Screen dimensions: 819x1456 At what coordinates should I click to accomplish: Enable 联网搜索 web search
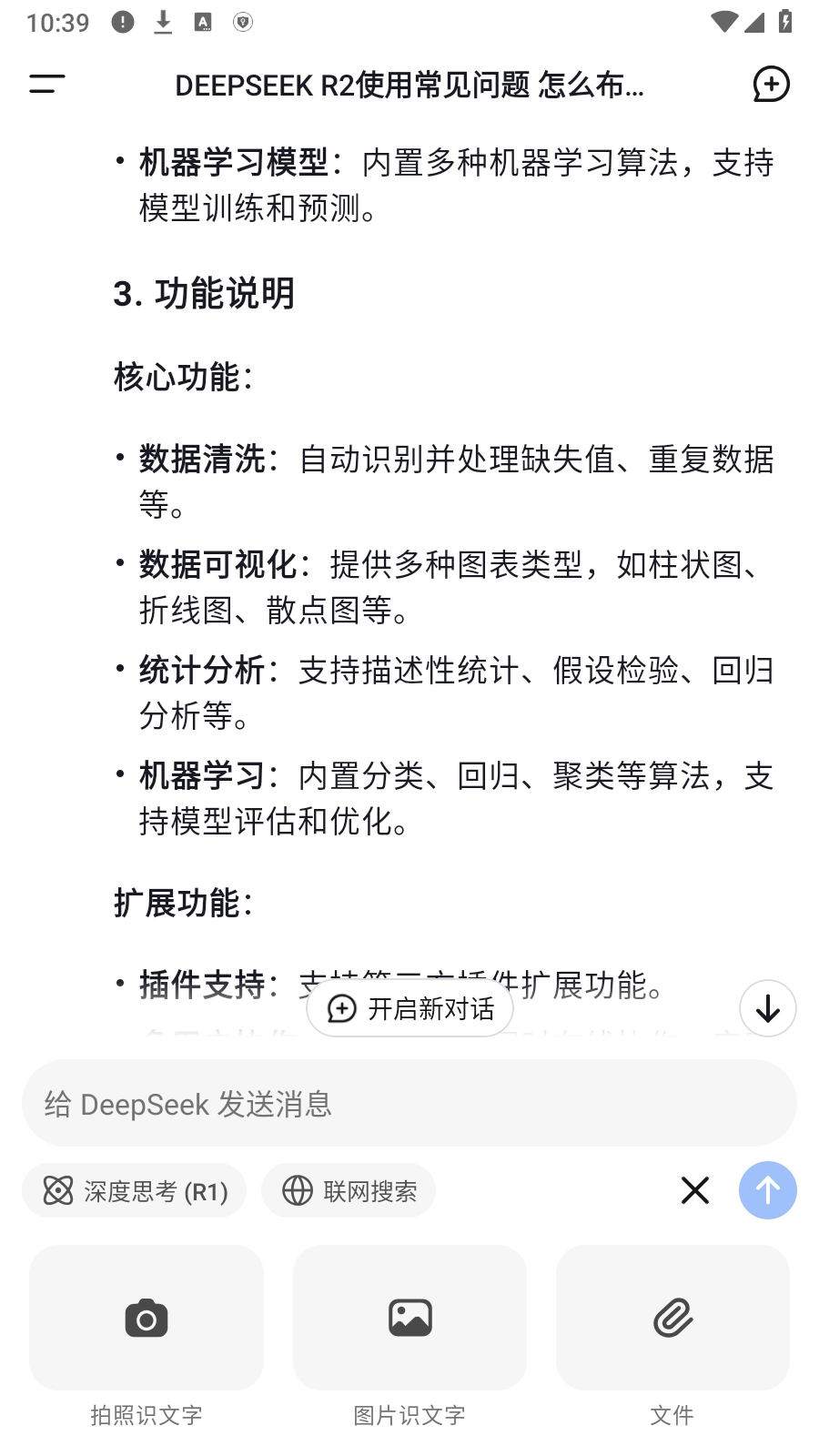(x=349, y=1190)
